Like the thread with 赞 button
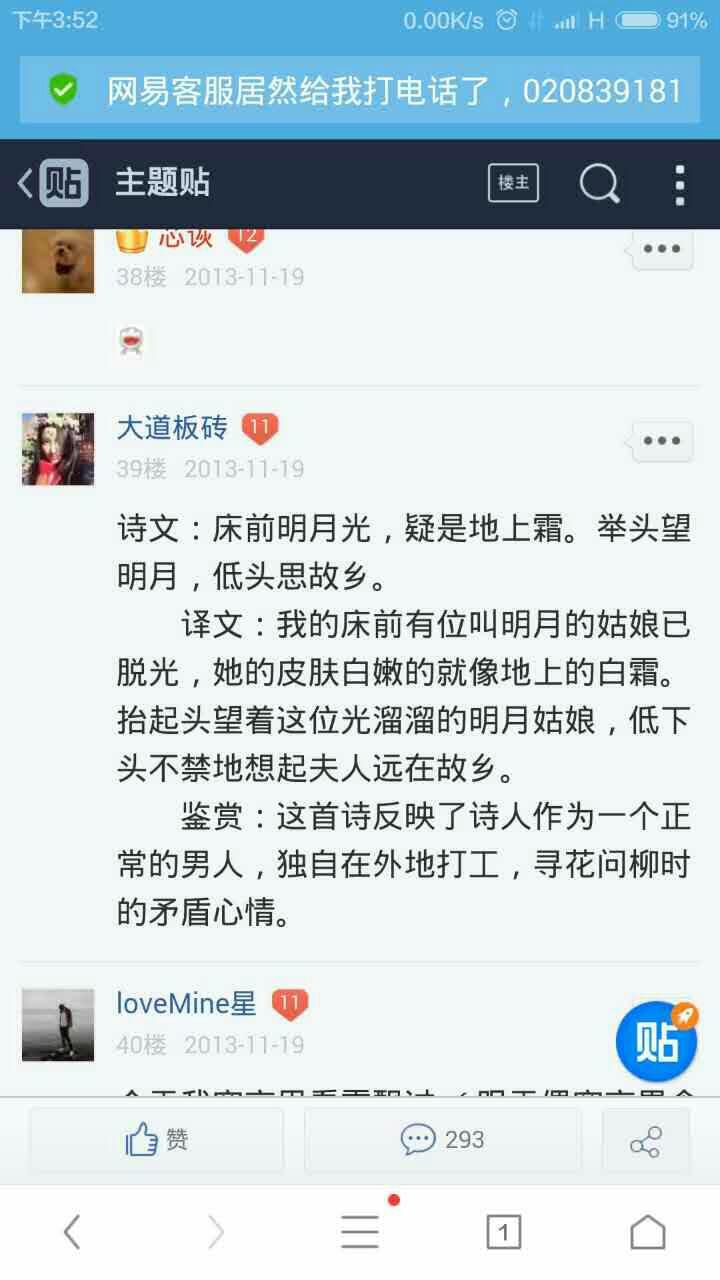This screenshot has width=720, height=1280. [x=156, y=1139]
